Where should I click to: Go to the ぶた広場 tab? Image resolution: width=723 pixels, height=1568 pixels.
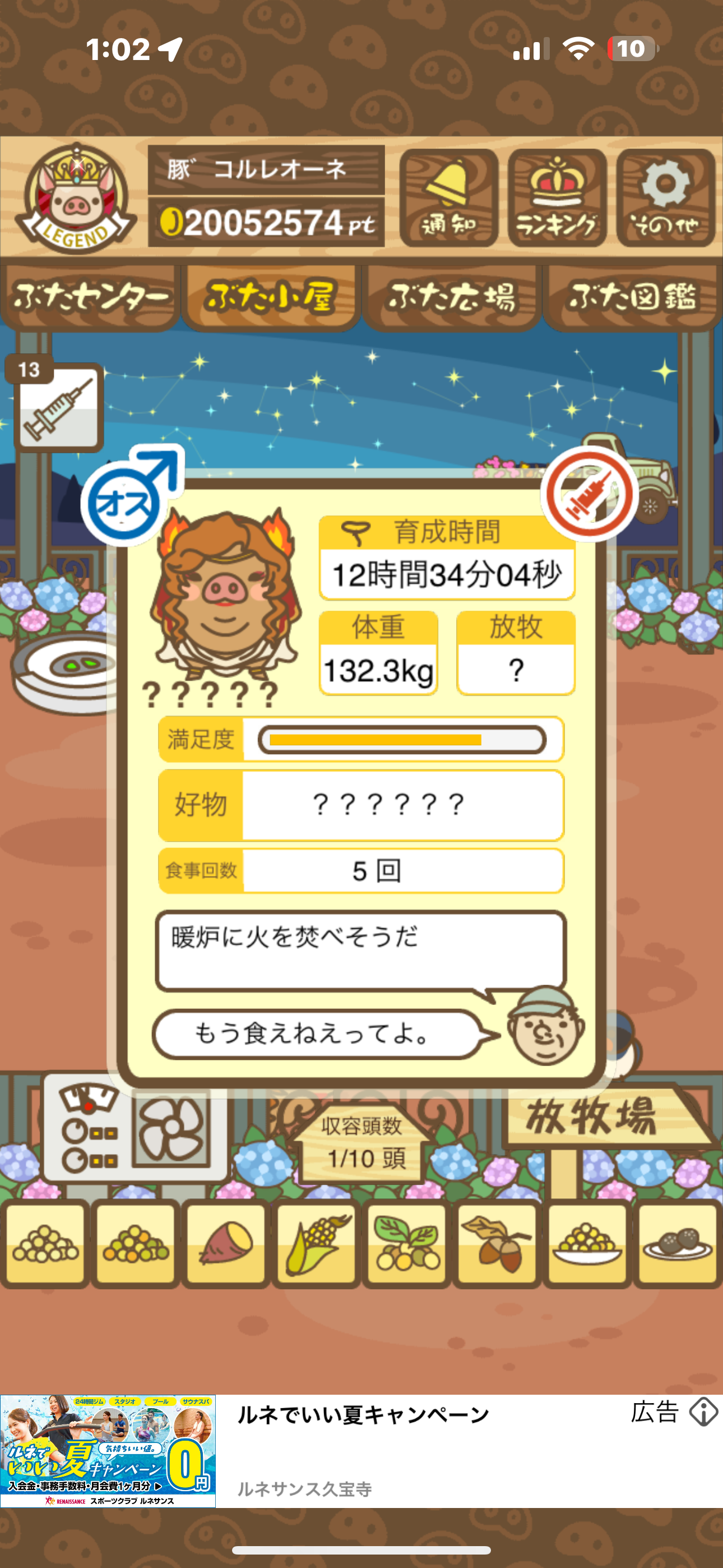(x=452, y=298)
